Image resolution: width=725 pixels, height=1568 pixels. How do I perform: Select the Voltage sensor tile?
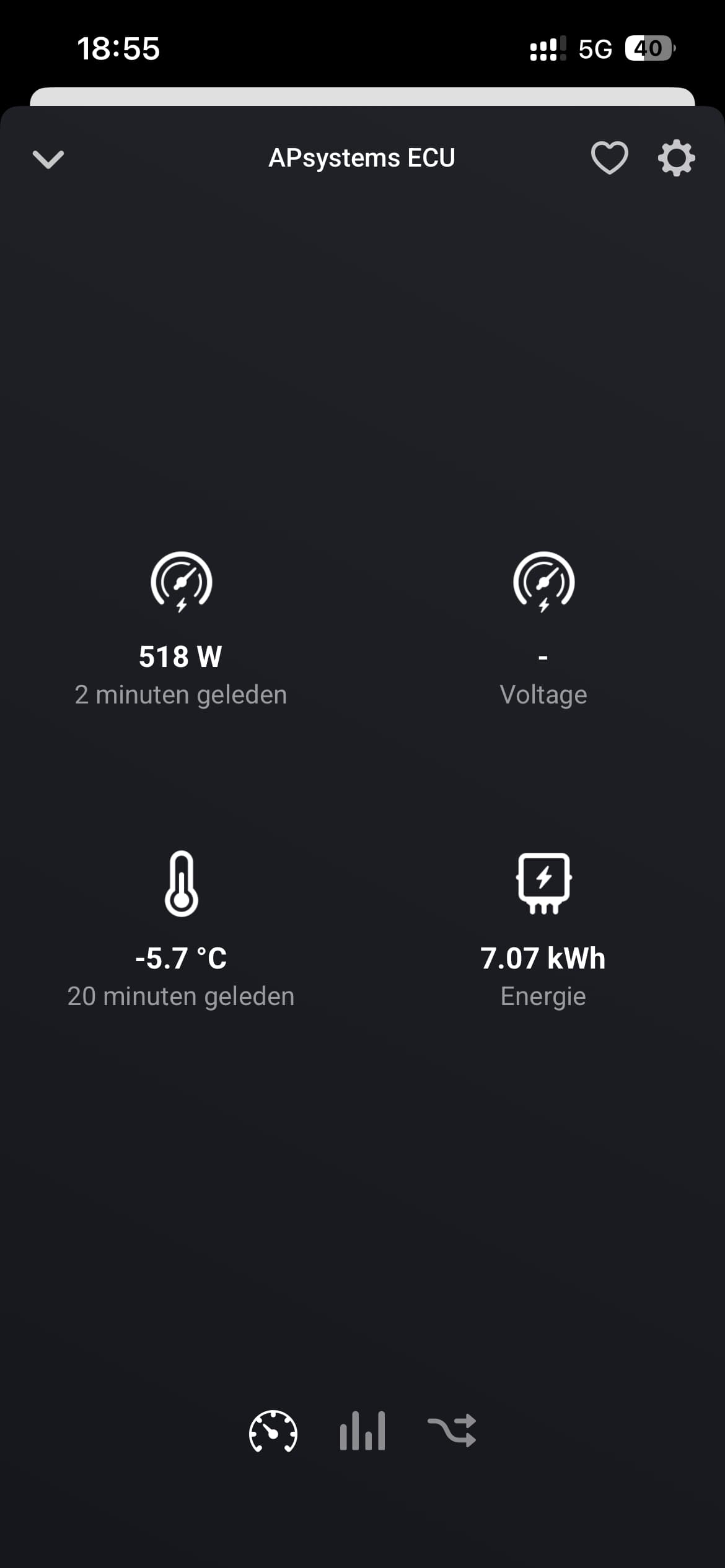543,629
